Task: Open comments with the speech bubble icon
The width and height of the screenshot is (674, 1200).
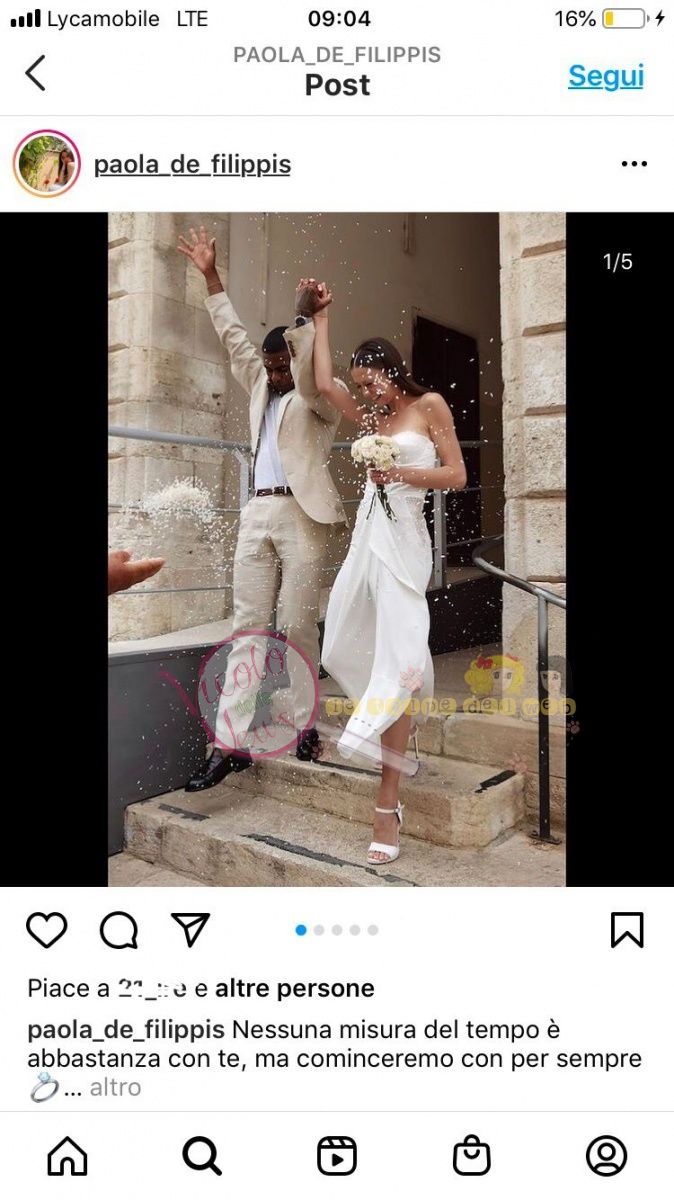Action: (118, 930)
